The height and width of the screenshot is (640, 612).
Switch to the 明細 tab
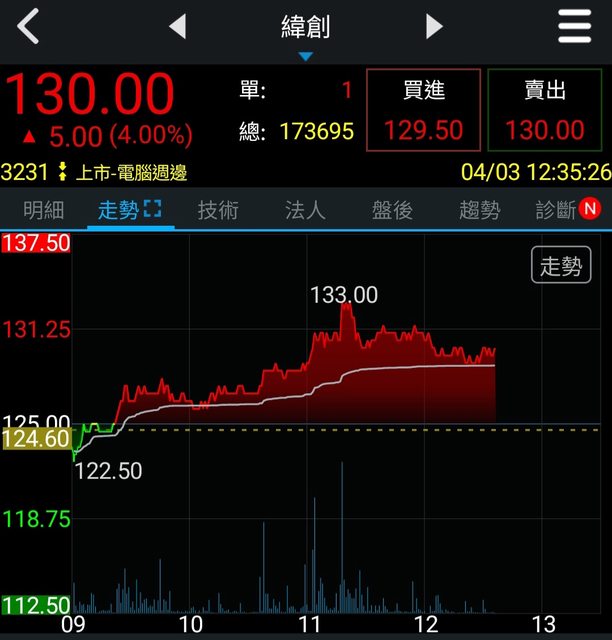[43, 210]
